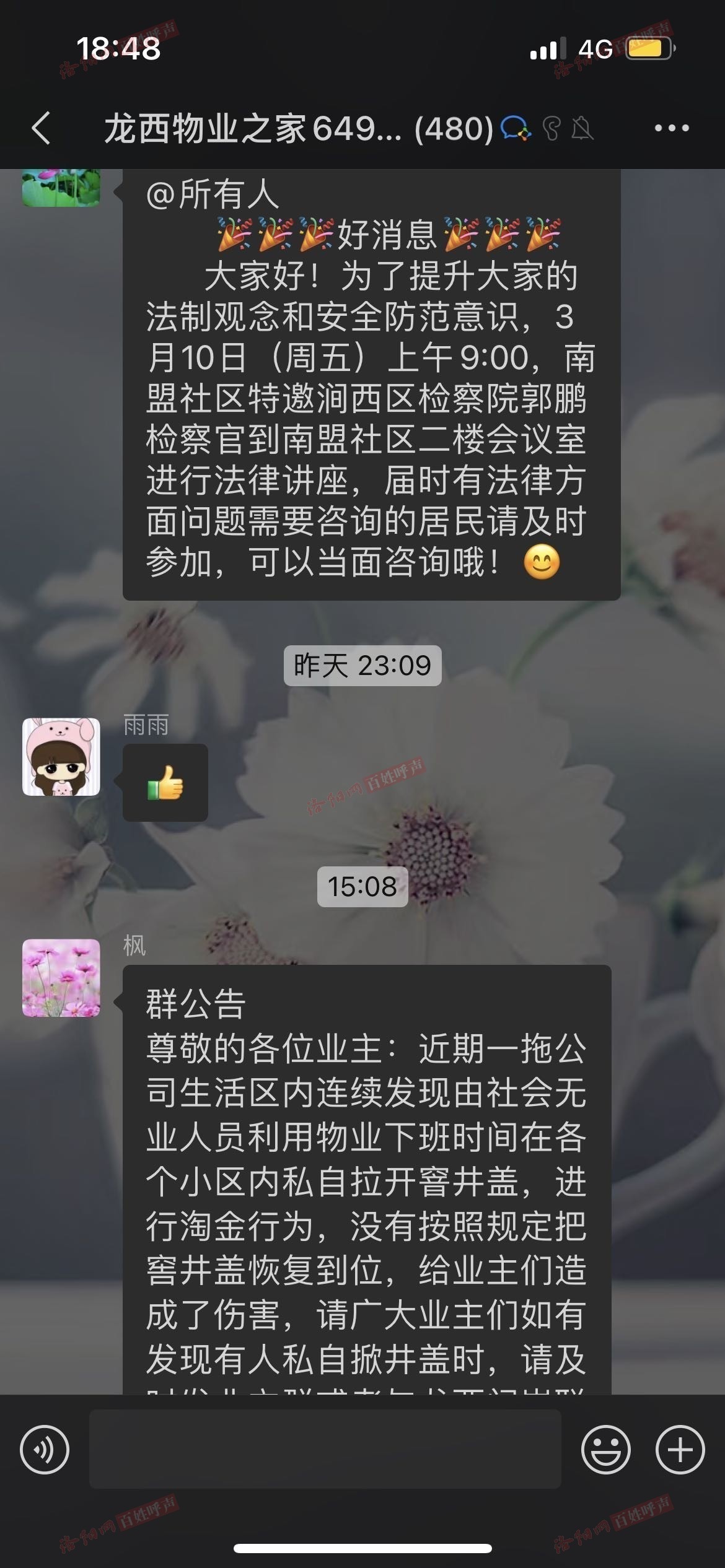View 雨雨's profile avatar
The width and height of the screenshot is (725, 1568).
click(x=61, y=757)
